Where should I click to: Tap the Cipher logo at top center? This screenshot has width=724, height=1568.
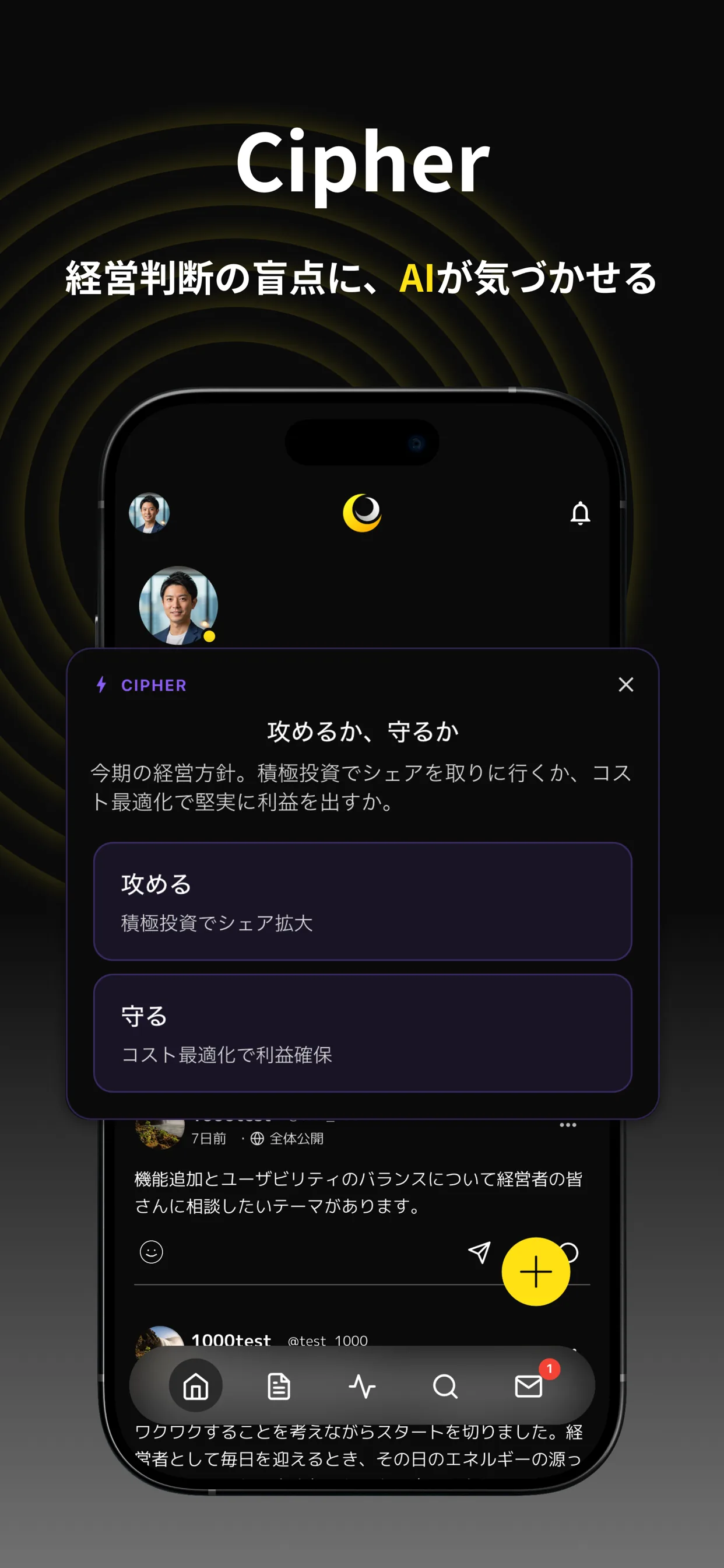coord(361,514)
